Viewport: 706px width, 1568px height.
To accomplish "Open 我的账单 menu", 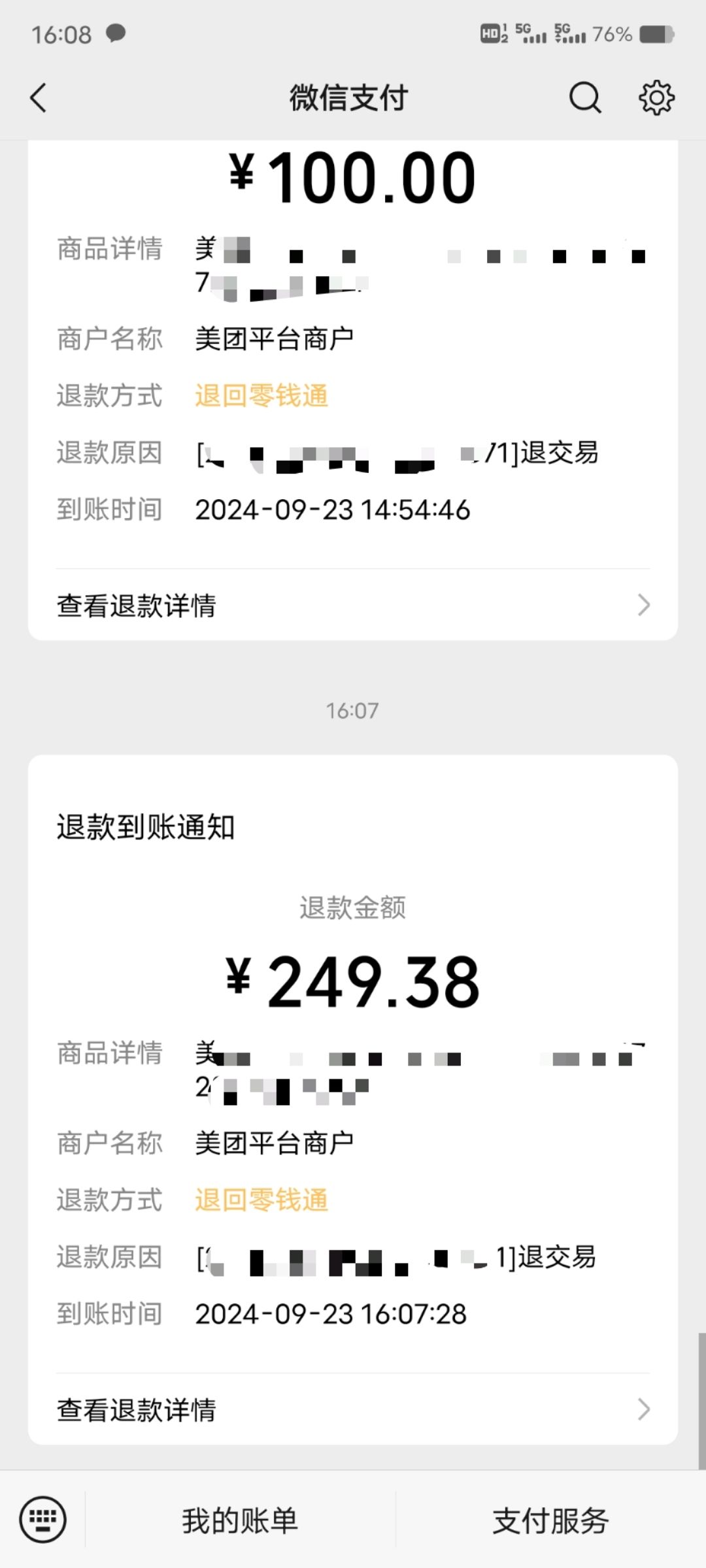I will [240, 1520].
